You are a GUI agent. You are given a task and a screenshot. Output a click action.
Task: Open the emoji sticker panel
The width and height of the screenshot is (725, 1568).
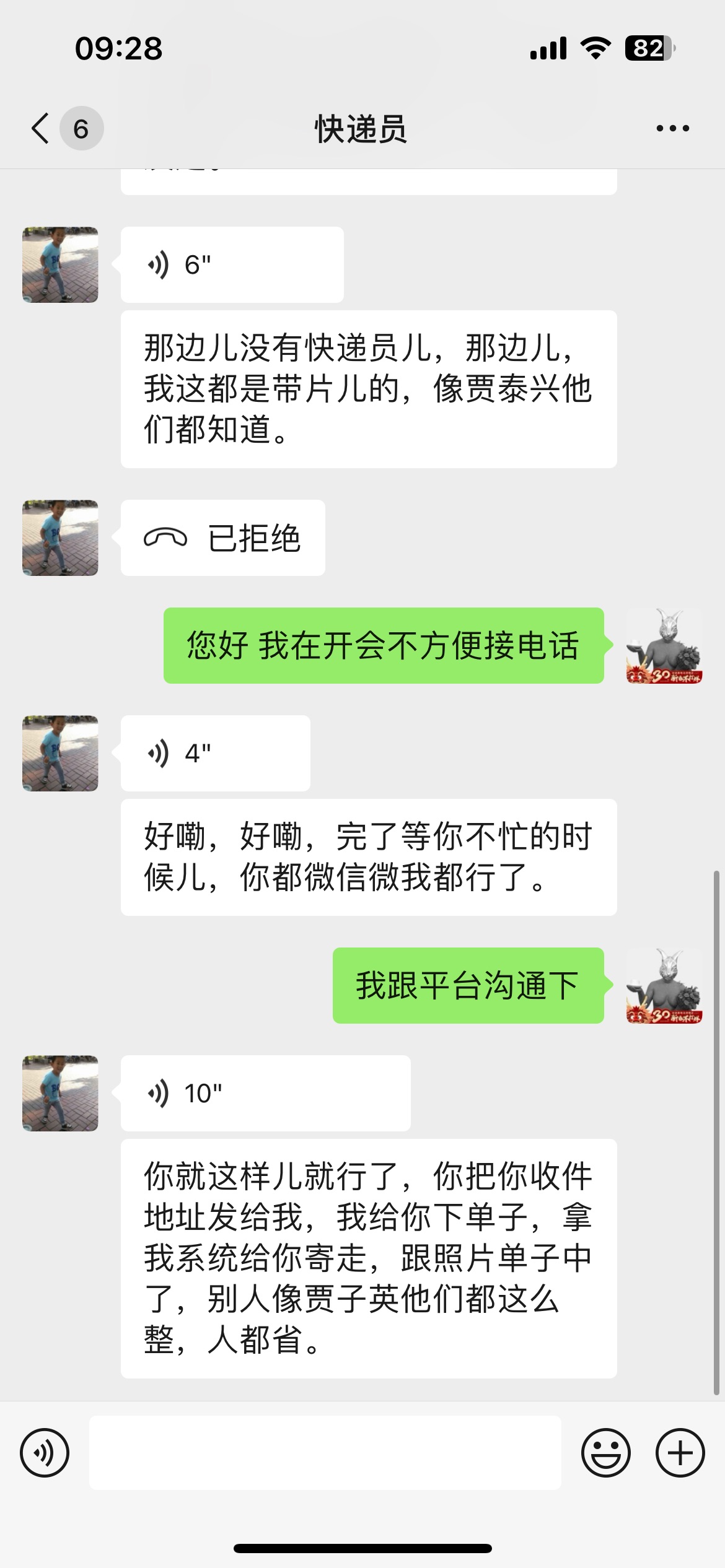click(606, 1453)
